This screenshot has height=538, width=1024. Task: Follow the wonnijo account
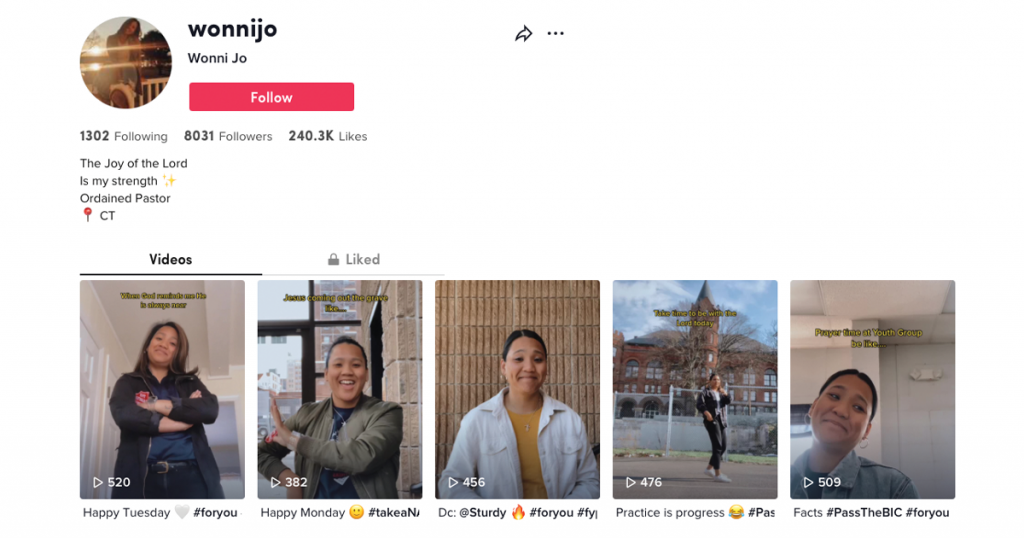271,97
